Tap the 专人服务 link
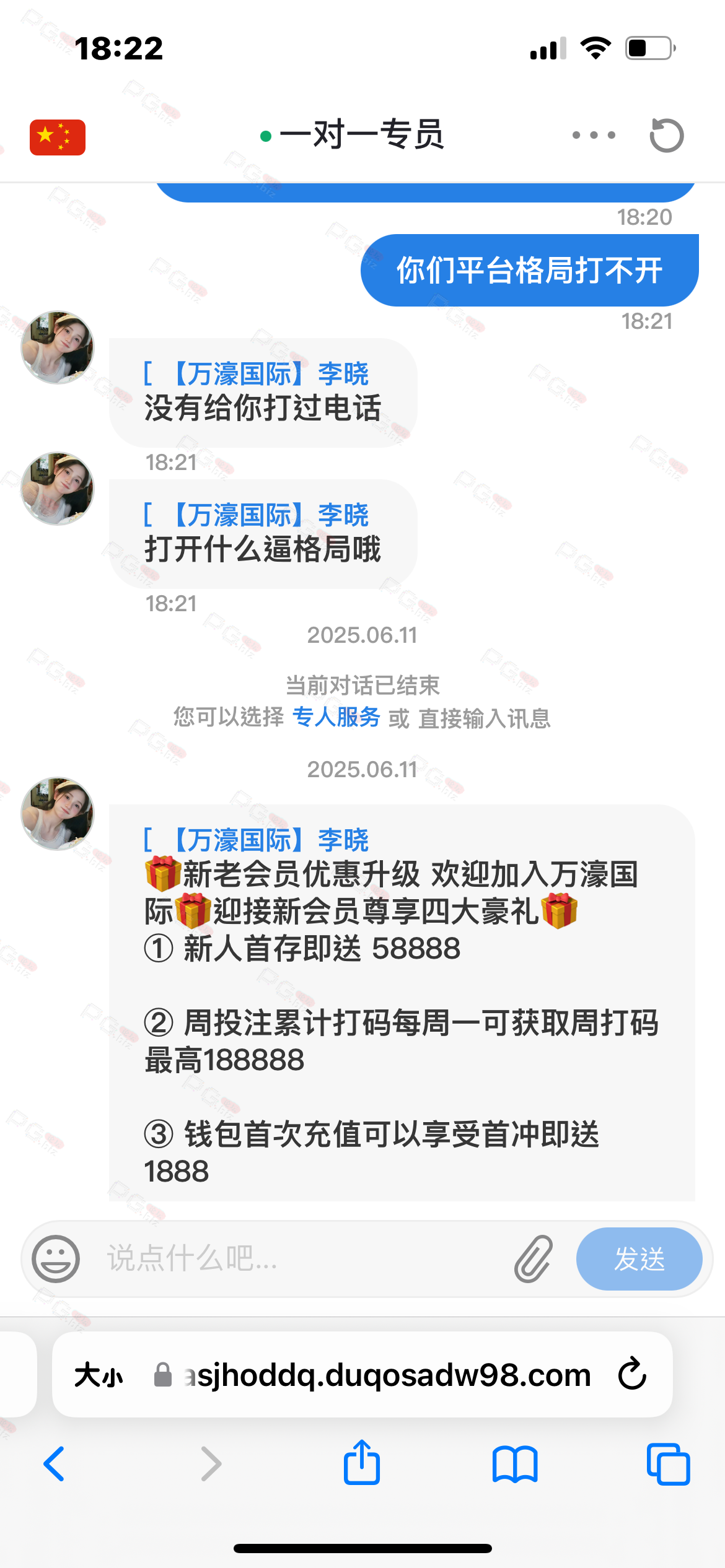 336,717
